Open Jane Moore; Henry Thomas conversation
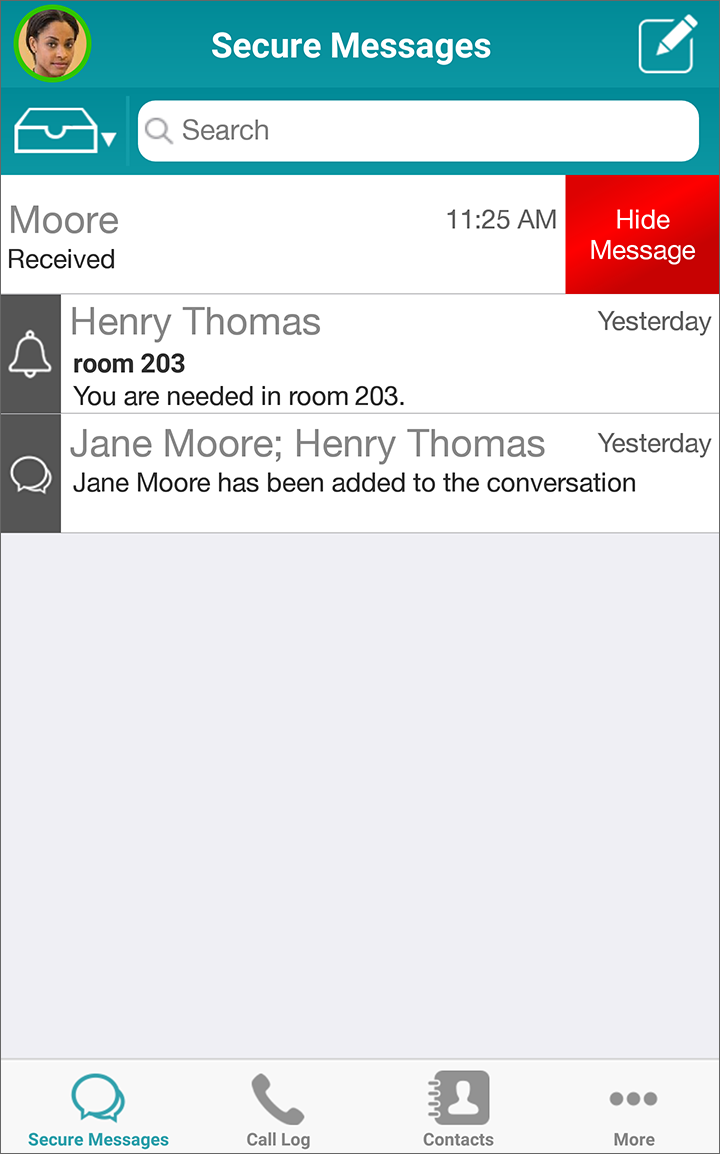This screenshot has height=1154, width=720. [x=360, y=473]
